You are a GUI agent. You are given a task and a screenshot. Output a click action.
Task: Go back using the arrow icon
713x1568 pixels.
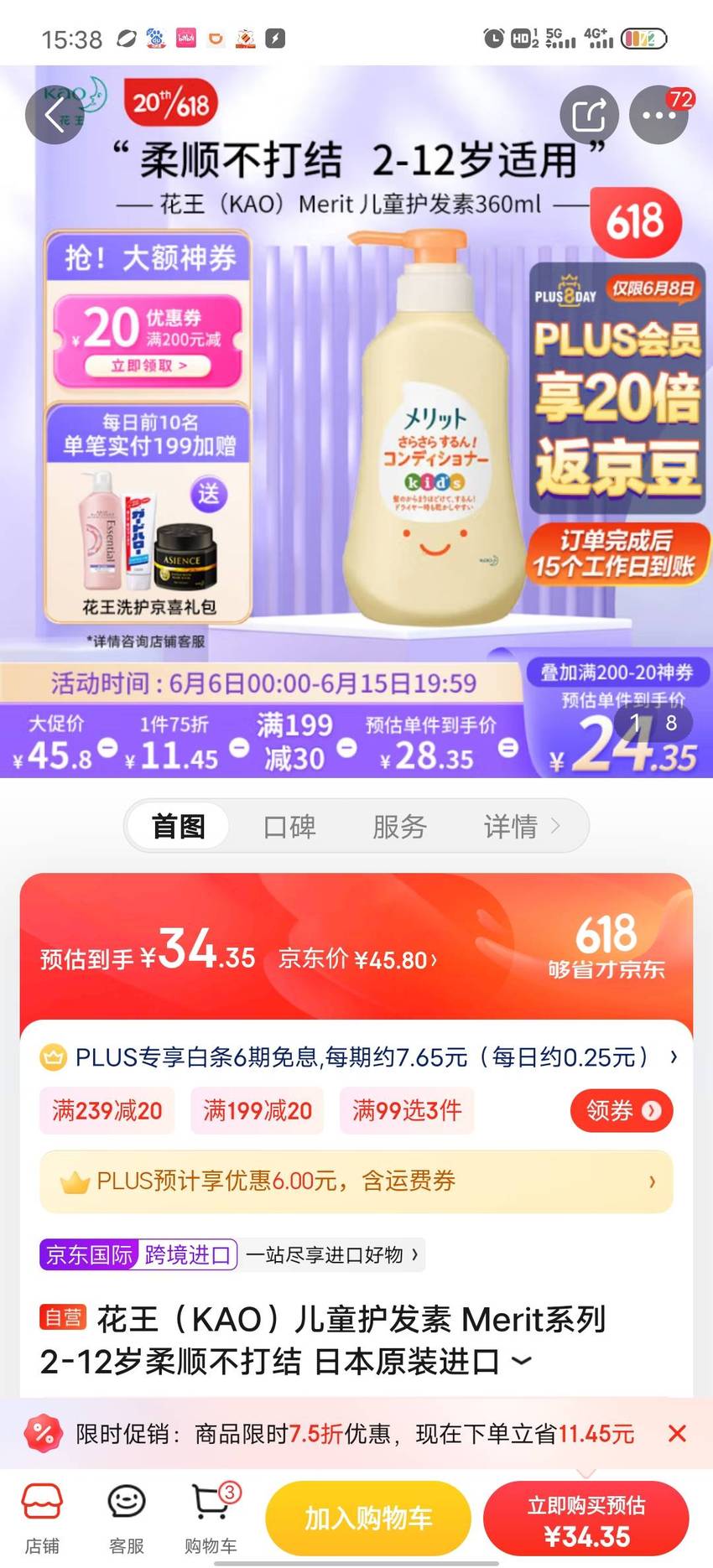55,115
